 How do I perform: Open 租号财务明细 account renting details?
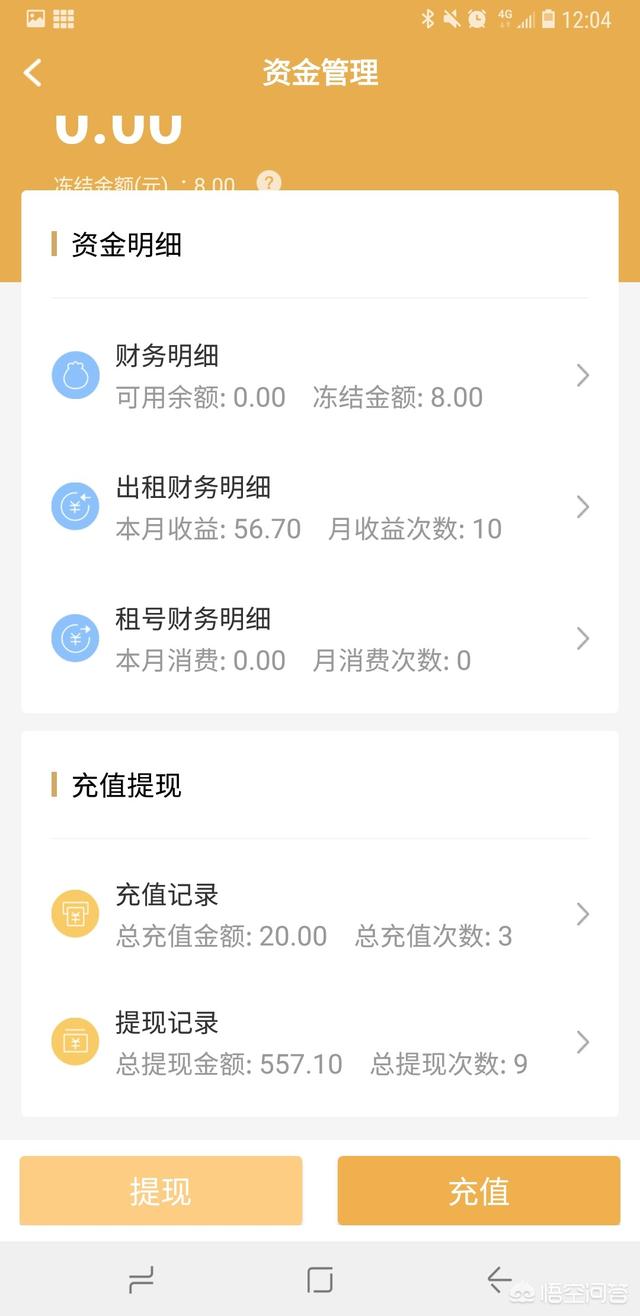coord(320,639)
